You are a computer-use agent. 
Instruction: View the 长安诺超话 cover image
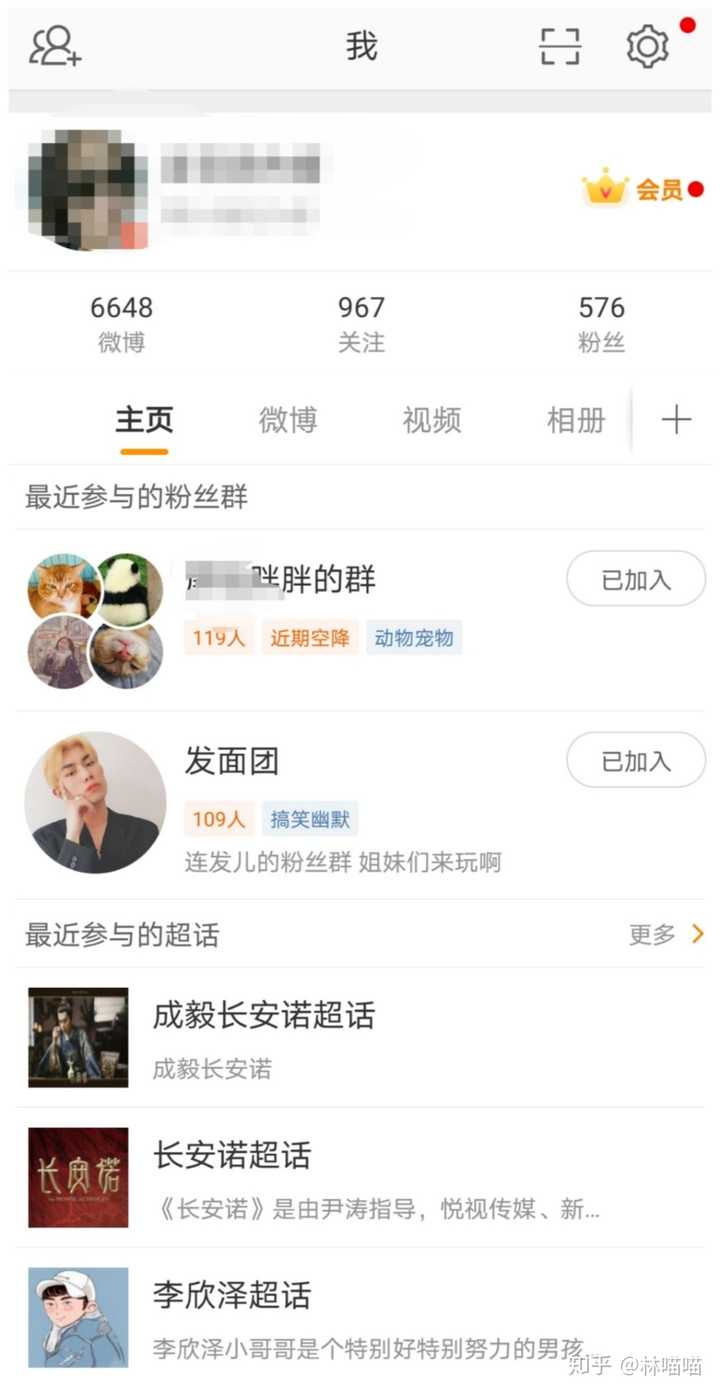77,1177
